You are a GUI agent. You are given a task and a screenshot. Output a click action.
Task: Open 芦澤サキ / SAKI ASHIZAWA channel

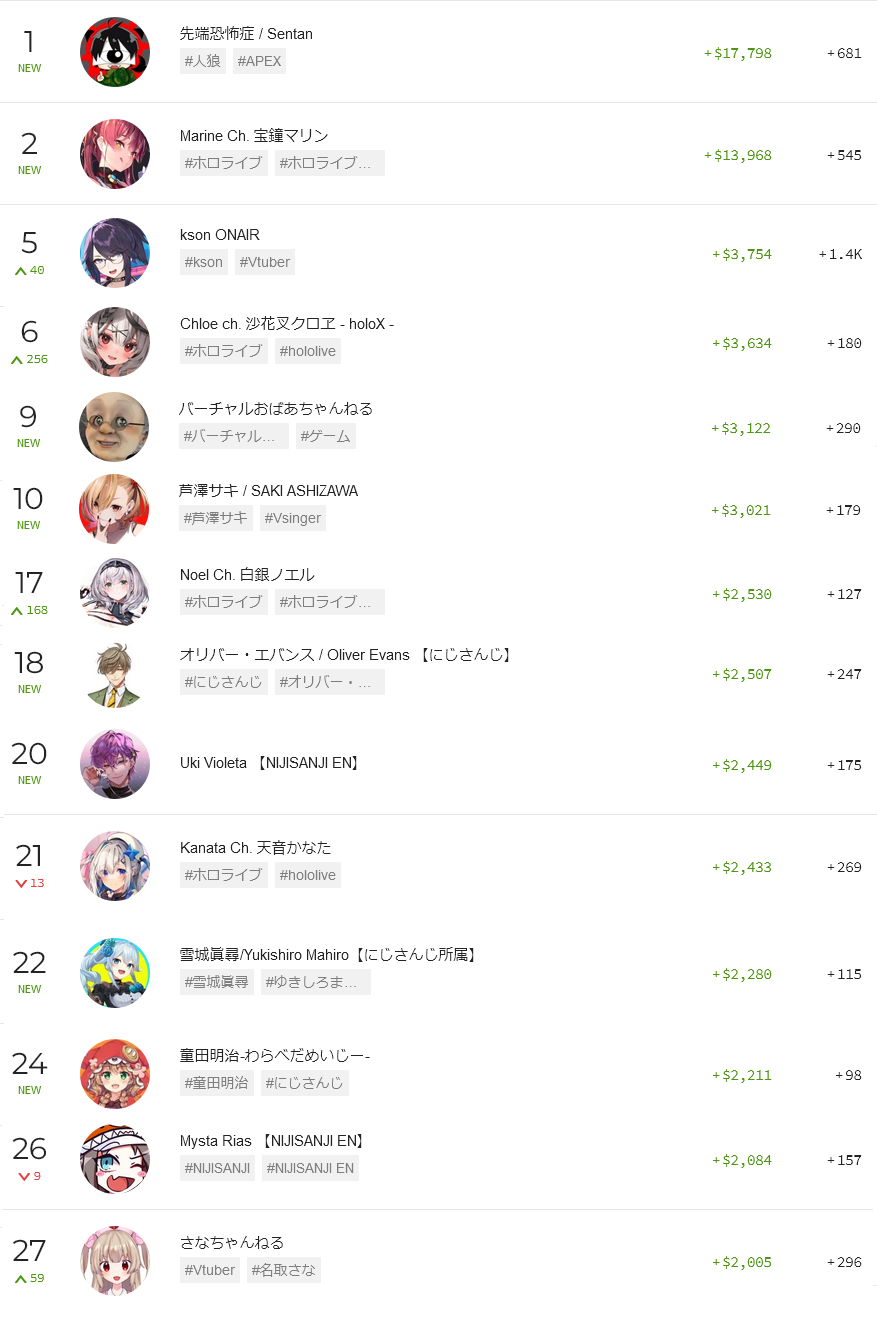tap(268, 491)
